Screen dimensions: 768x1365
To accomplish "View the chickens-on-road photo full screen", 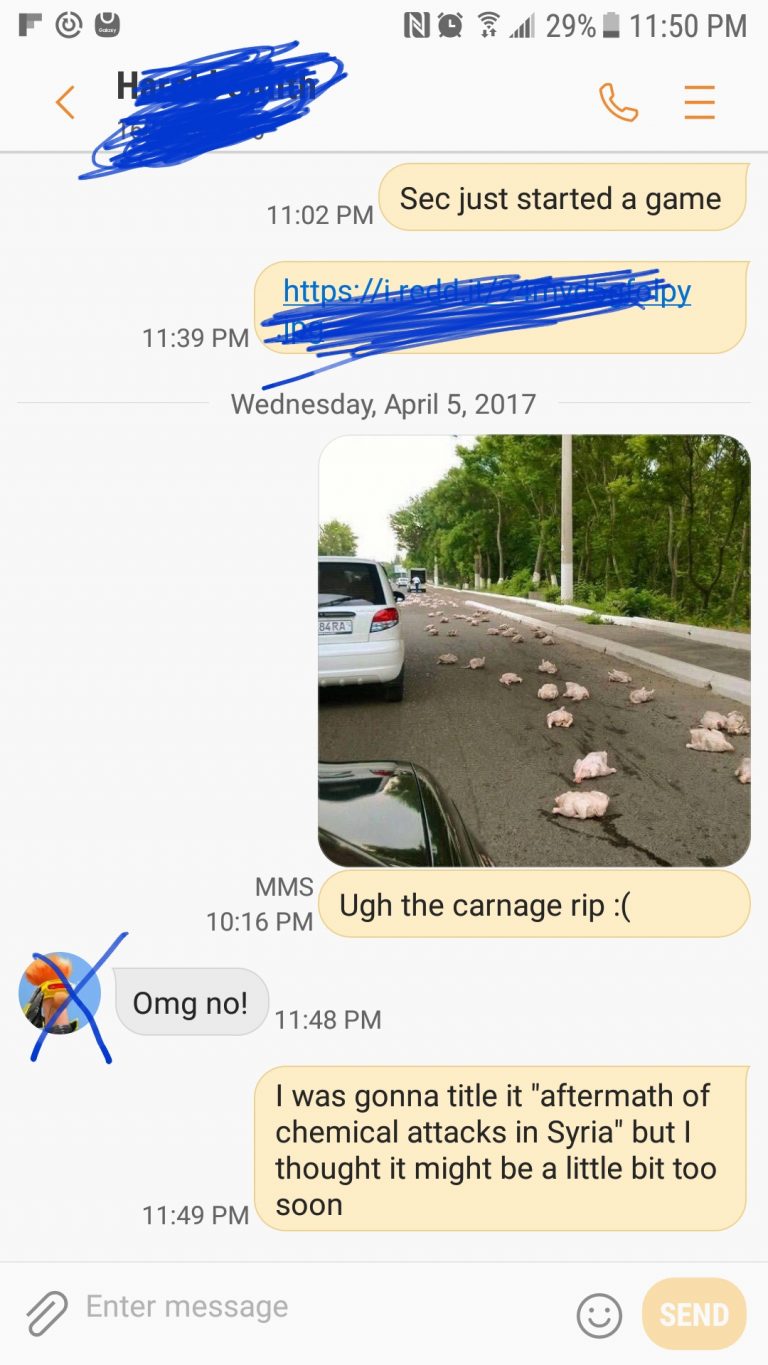I will 534,650.
